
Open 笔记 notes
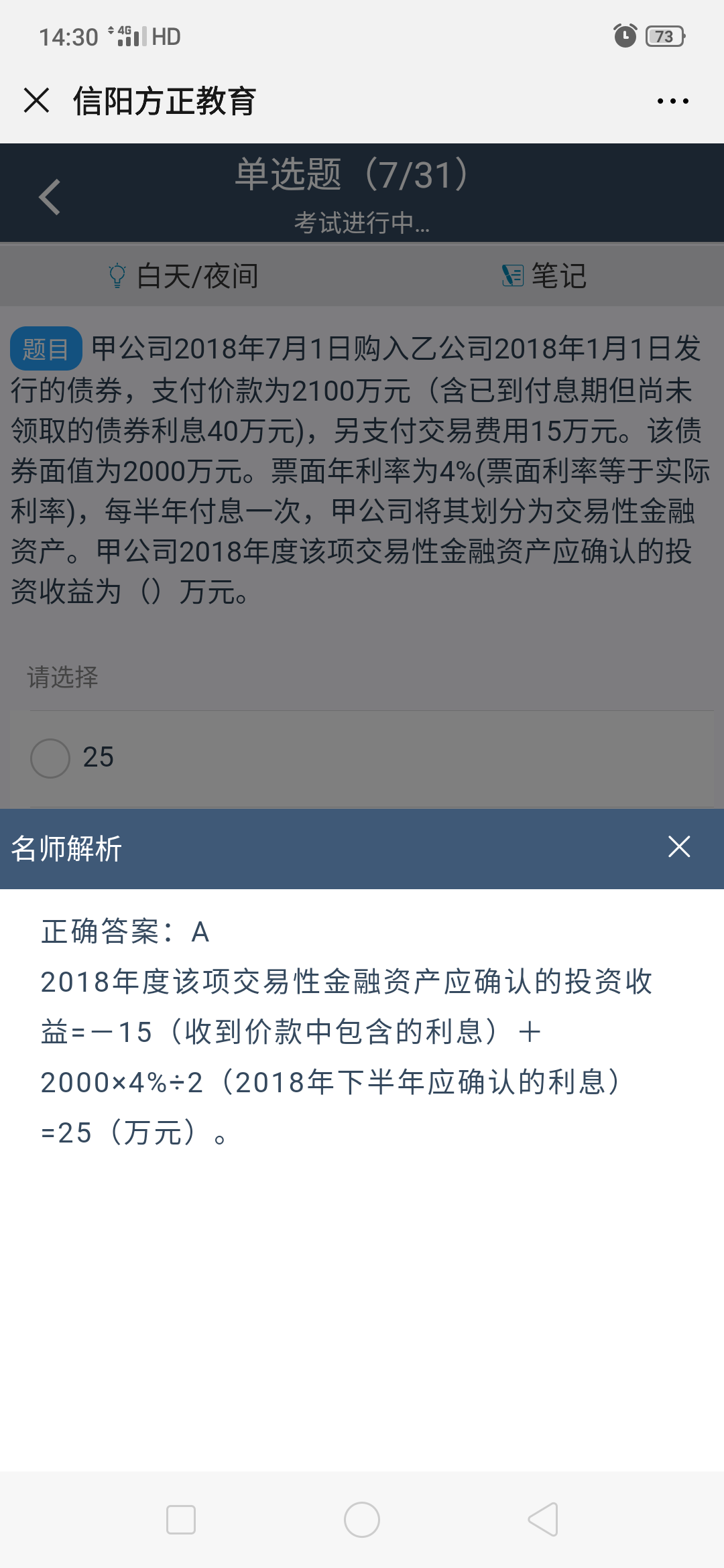click(x=544, y=276)
